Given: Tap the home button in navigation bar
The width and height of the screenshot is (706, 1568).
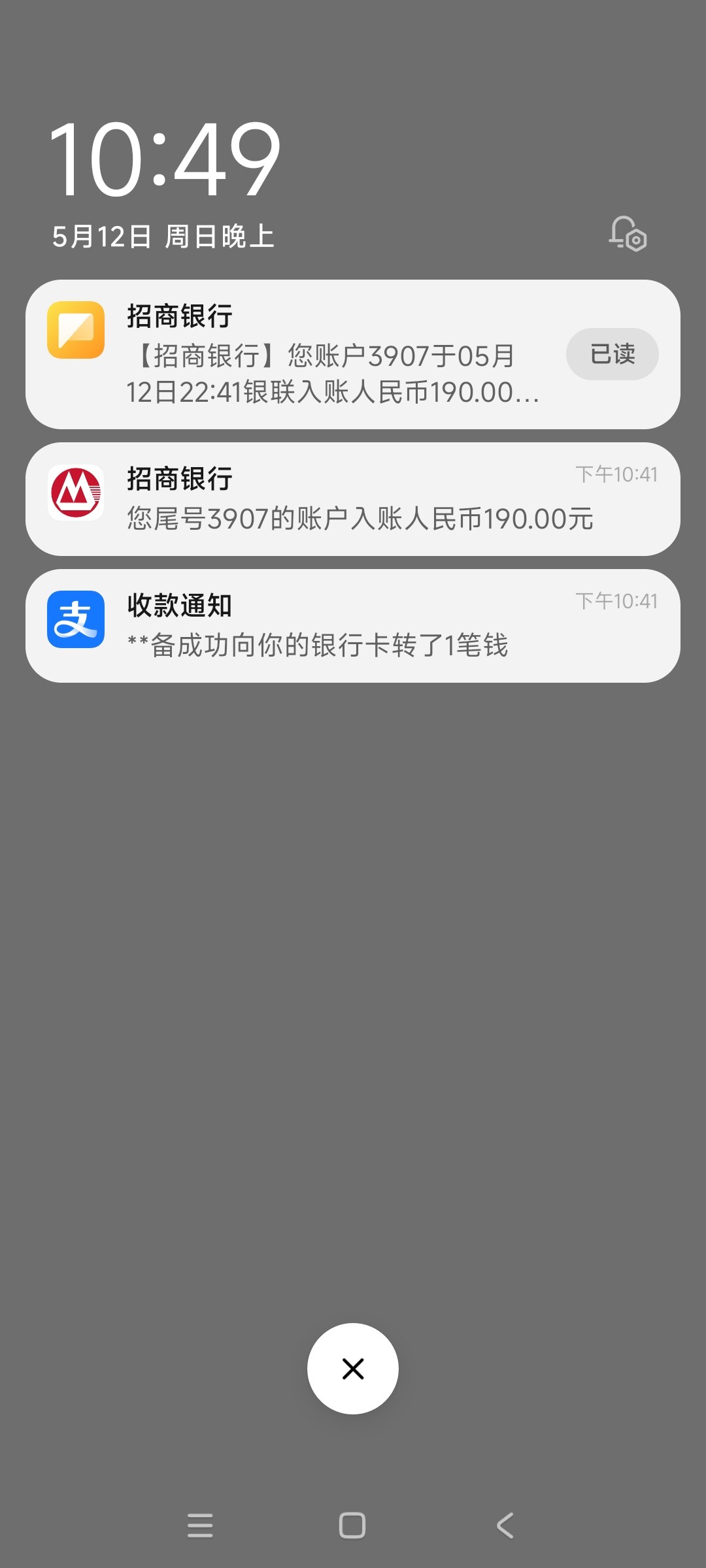Looking at the screenshot, I should 352,1526.
